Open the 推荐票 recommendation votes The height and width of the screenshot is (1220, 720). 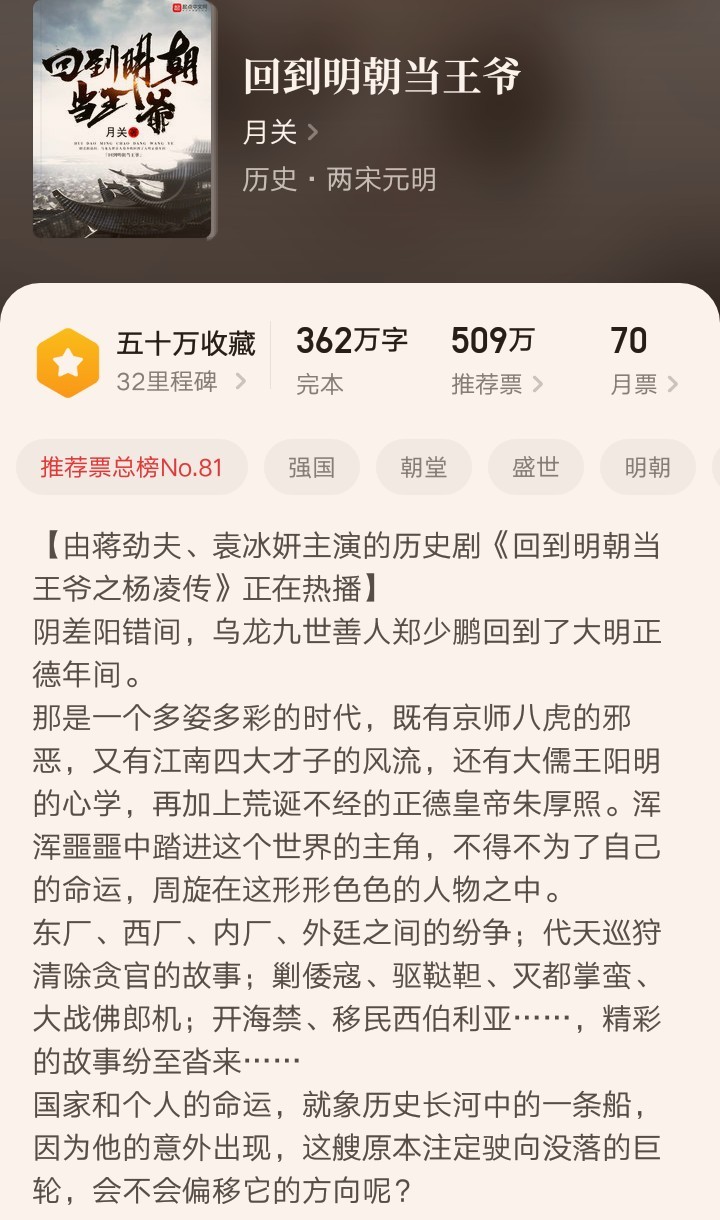tap(497, 384)
